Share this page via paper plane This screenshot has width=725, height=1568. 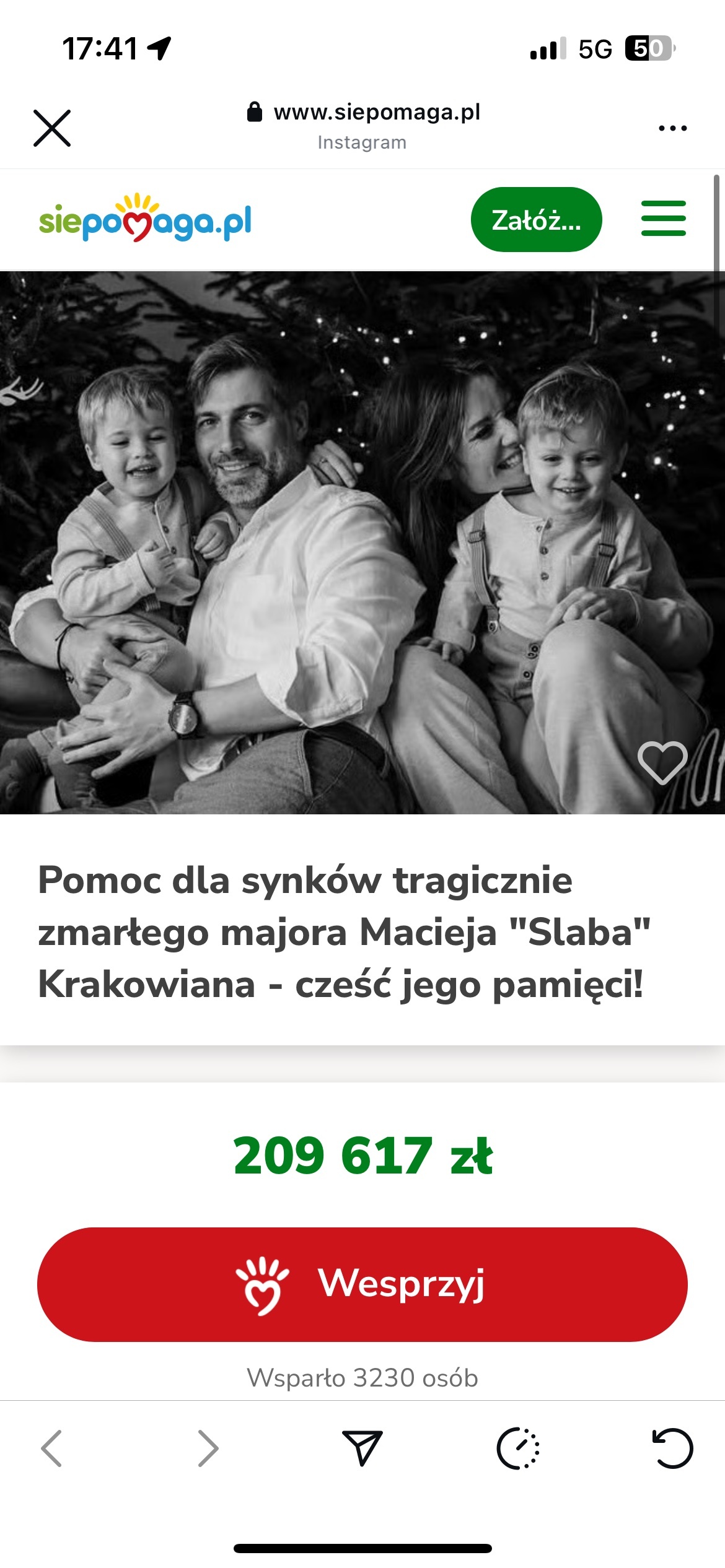[x=362, y=1448]
